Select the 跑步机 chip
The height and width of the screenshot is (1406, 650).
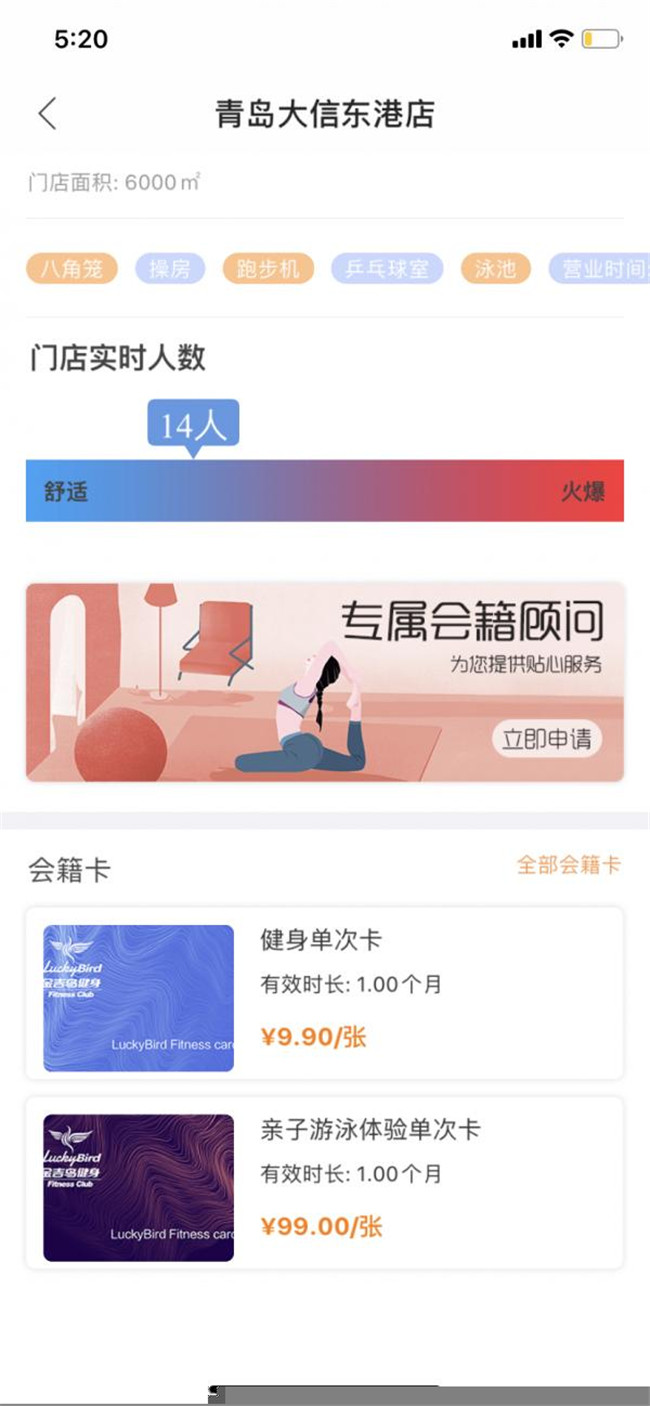point(267,269)
